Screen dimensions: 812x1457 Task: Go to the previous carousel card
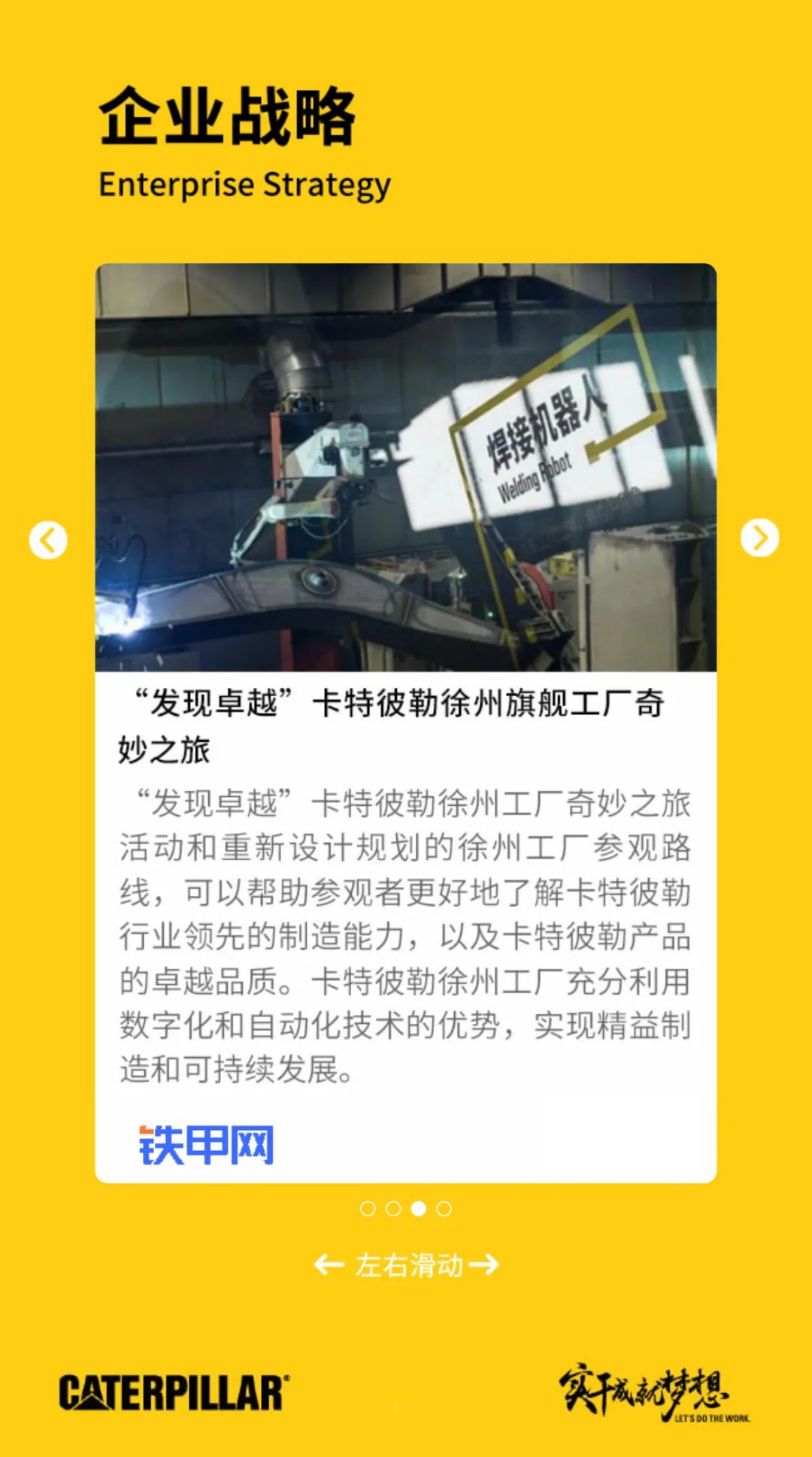point(48,540)
